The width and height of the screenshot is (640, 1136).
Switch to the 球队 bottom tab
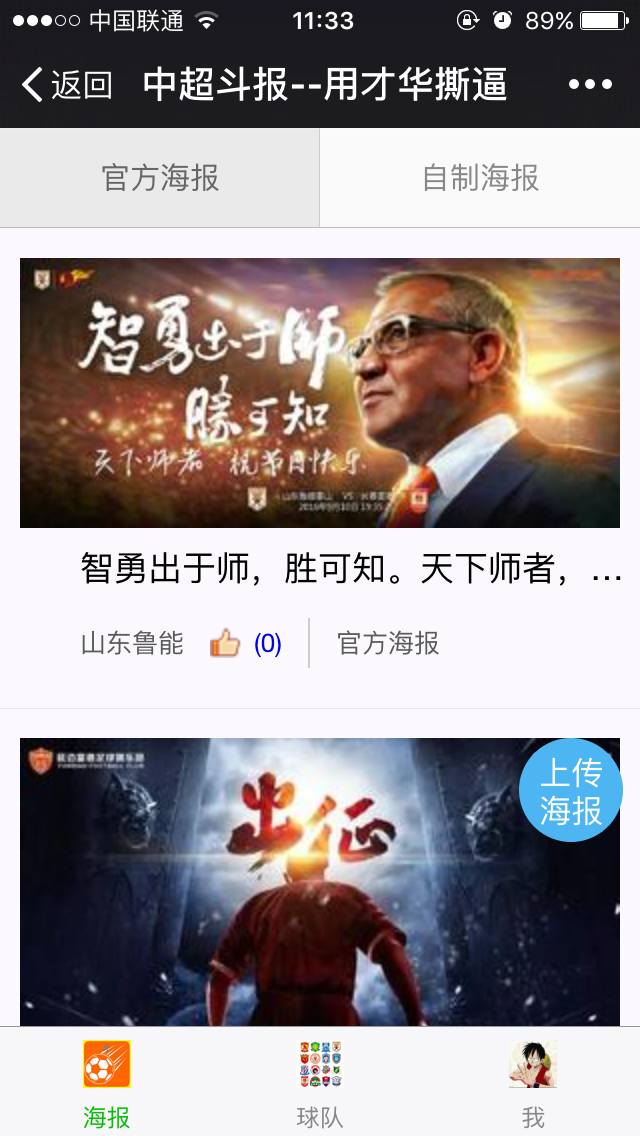point(320,1082)
